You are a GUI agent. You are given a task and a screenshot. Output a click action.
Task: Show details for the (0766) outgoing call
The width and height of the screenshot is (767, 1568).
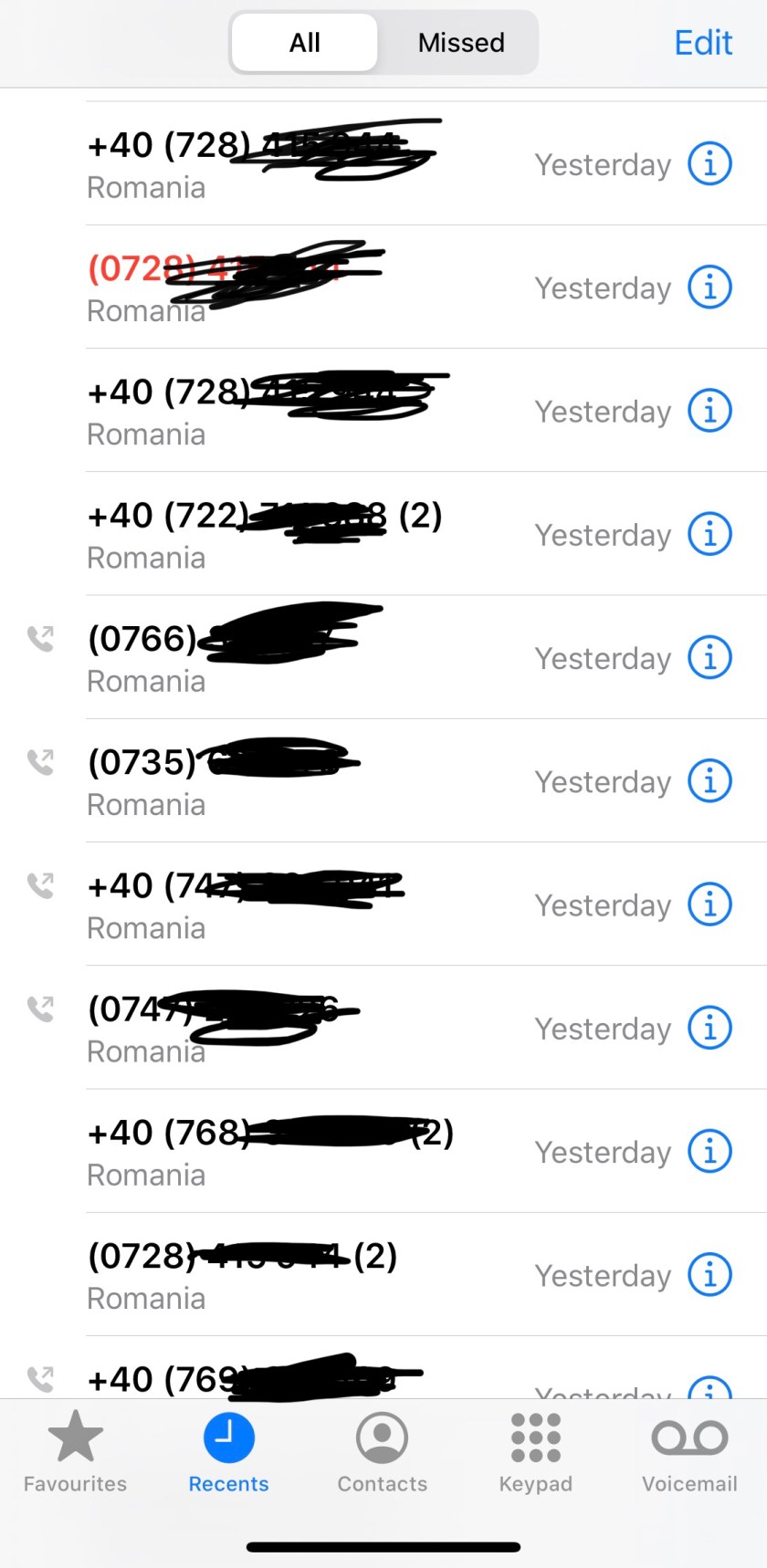click(x=709, y=657)
